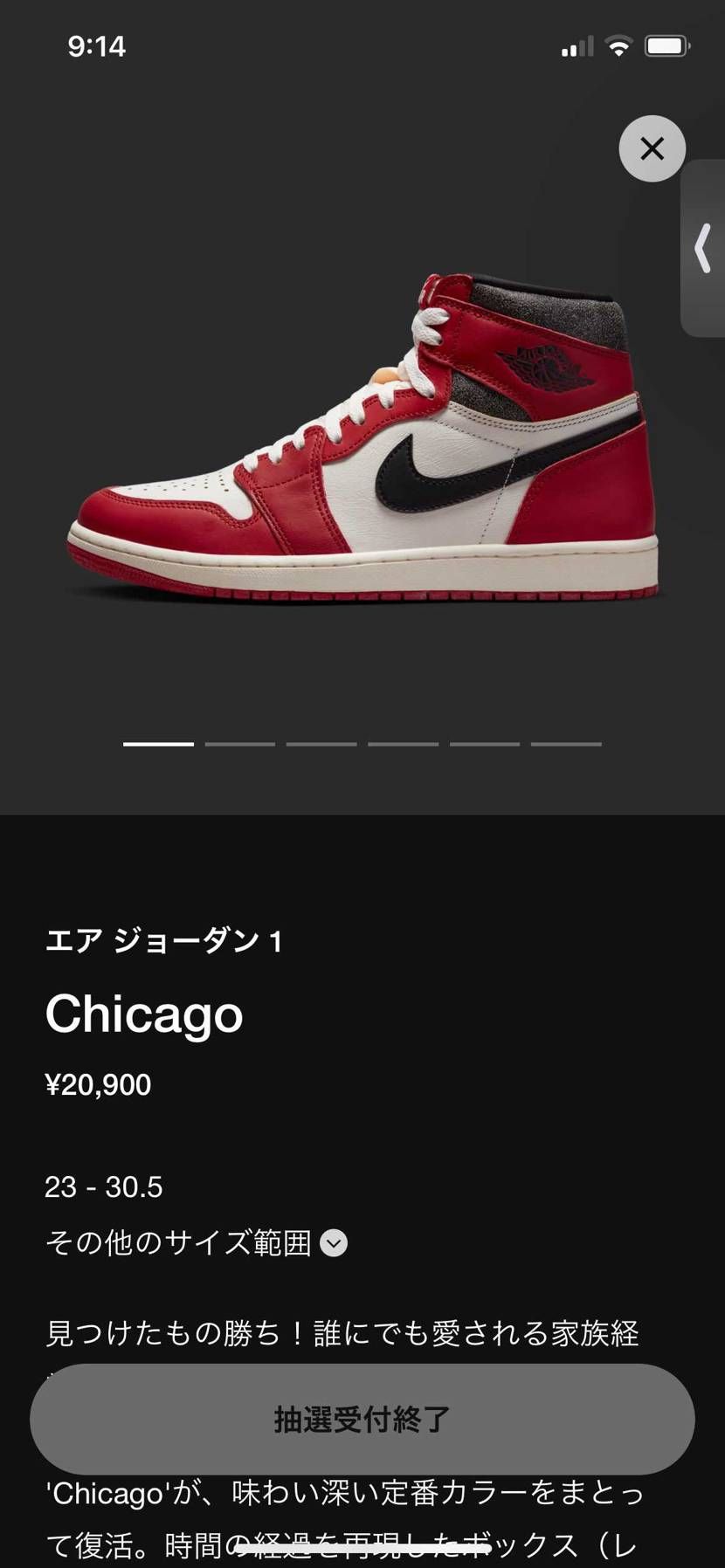Expand その他のサイズ範囲 size options
725x1568 pixels.
pyautogui.click(x=334, y=1242)
